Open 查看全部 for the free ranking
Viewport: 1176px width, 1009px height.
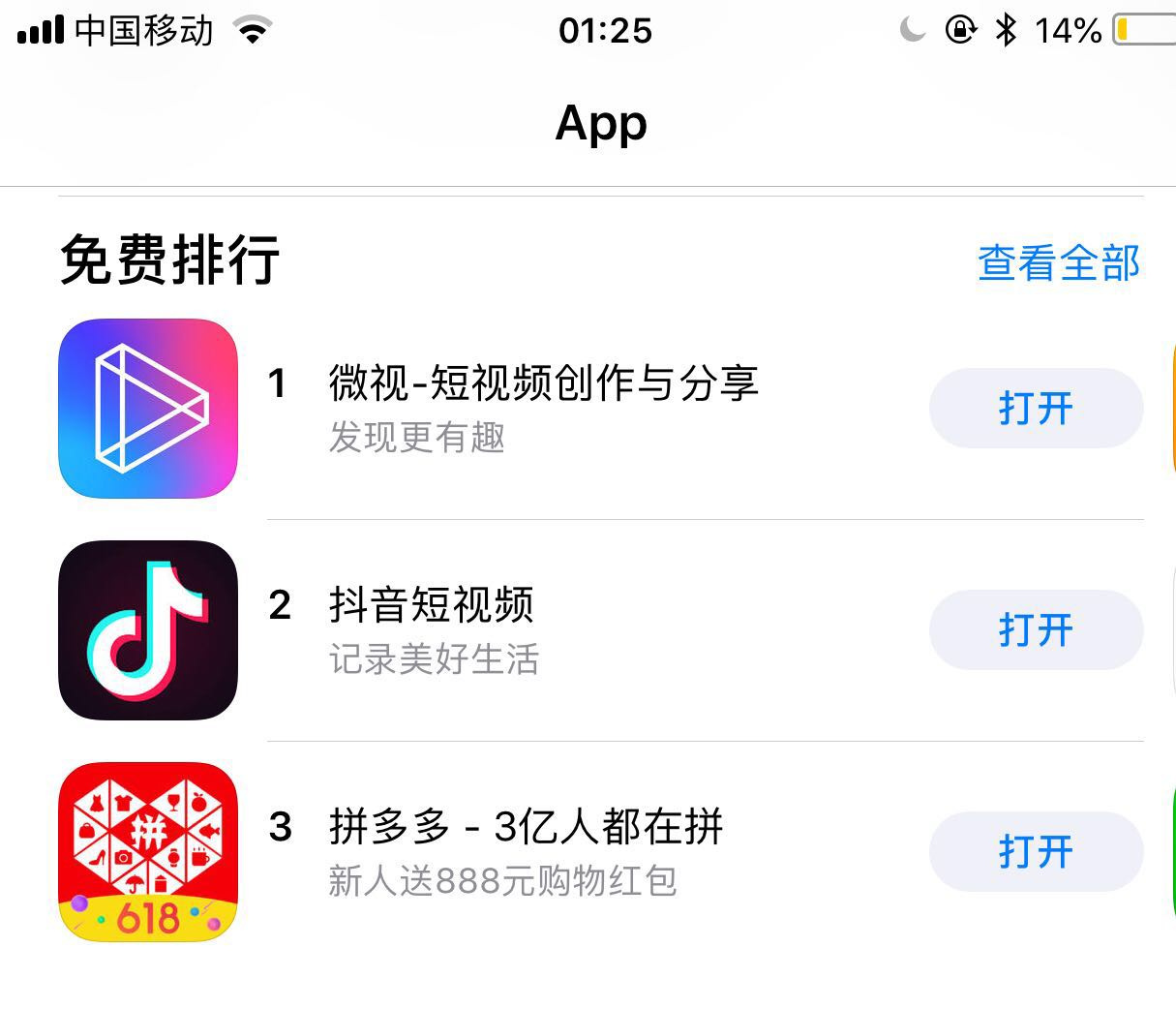coord(1059,262)
